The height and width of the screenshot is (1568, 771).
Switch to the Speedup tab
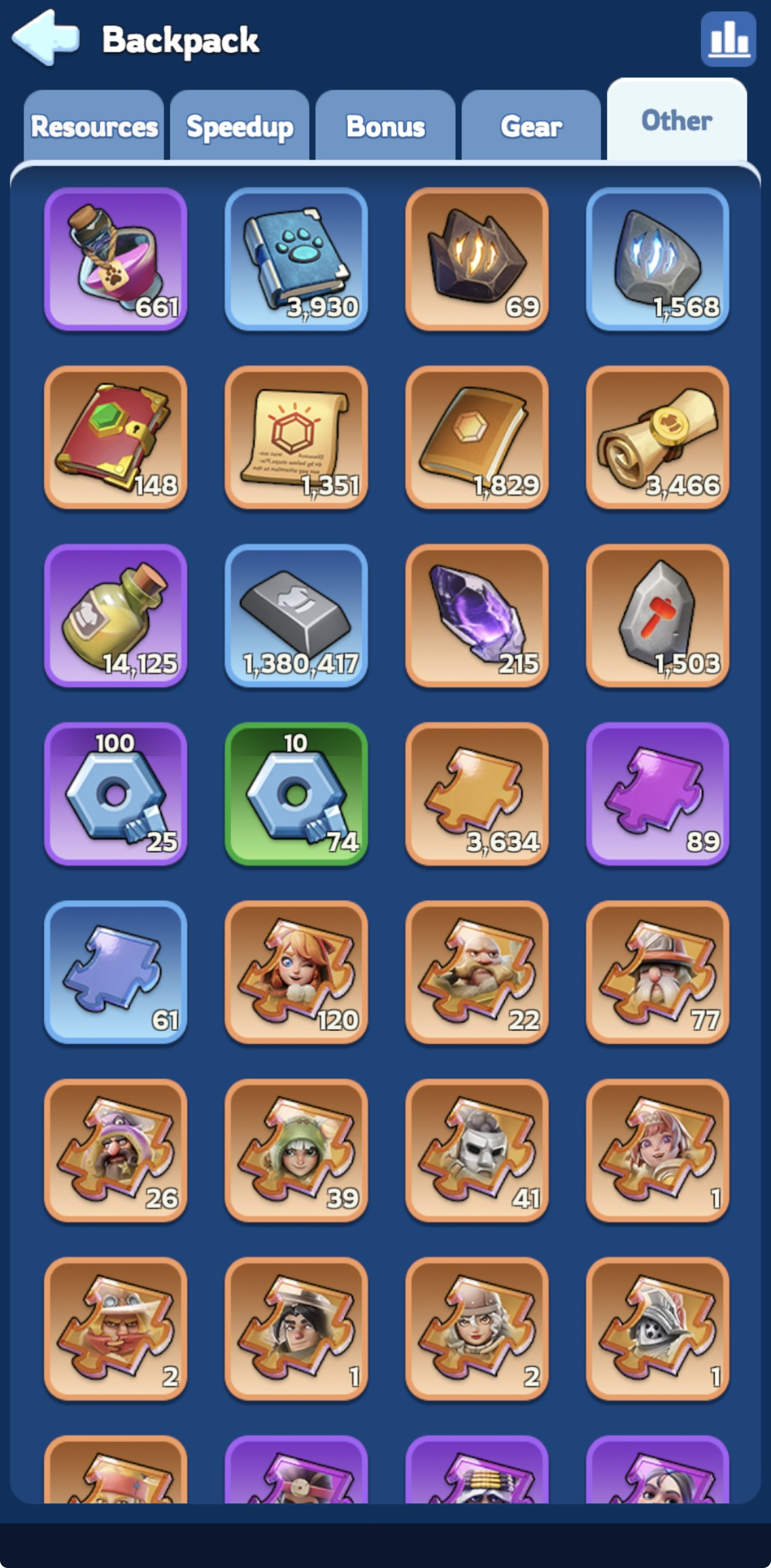pos(239,126)
